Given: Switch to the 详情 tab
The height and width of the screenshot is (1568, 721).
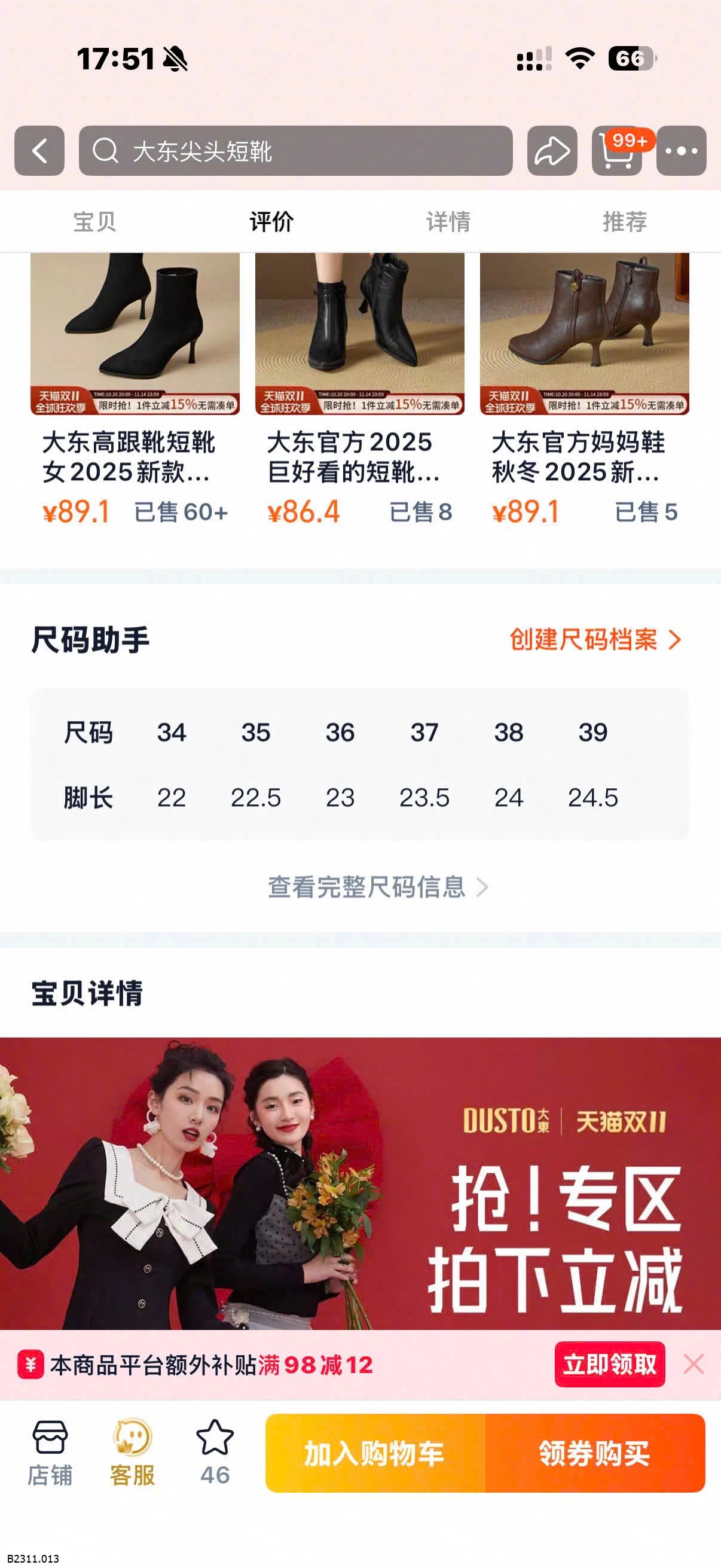Looking at the screenshot, I should (448, 221).
